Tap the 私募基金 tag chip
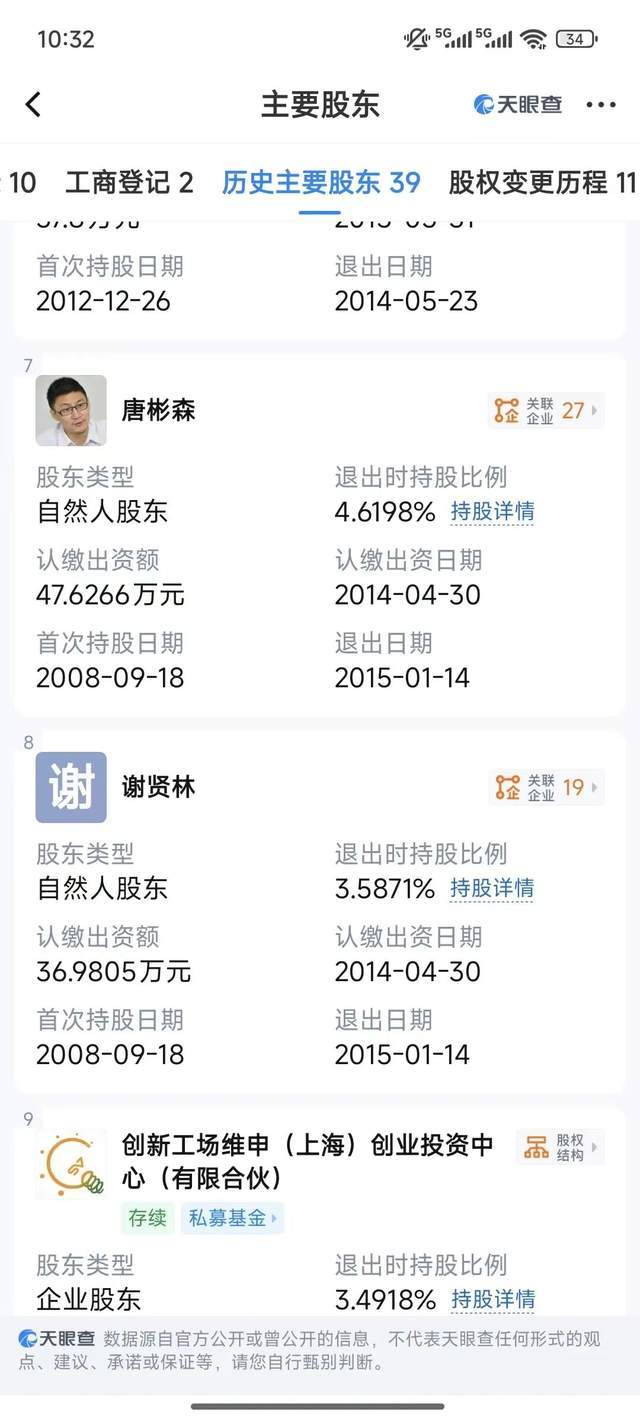 (233, 1218)
